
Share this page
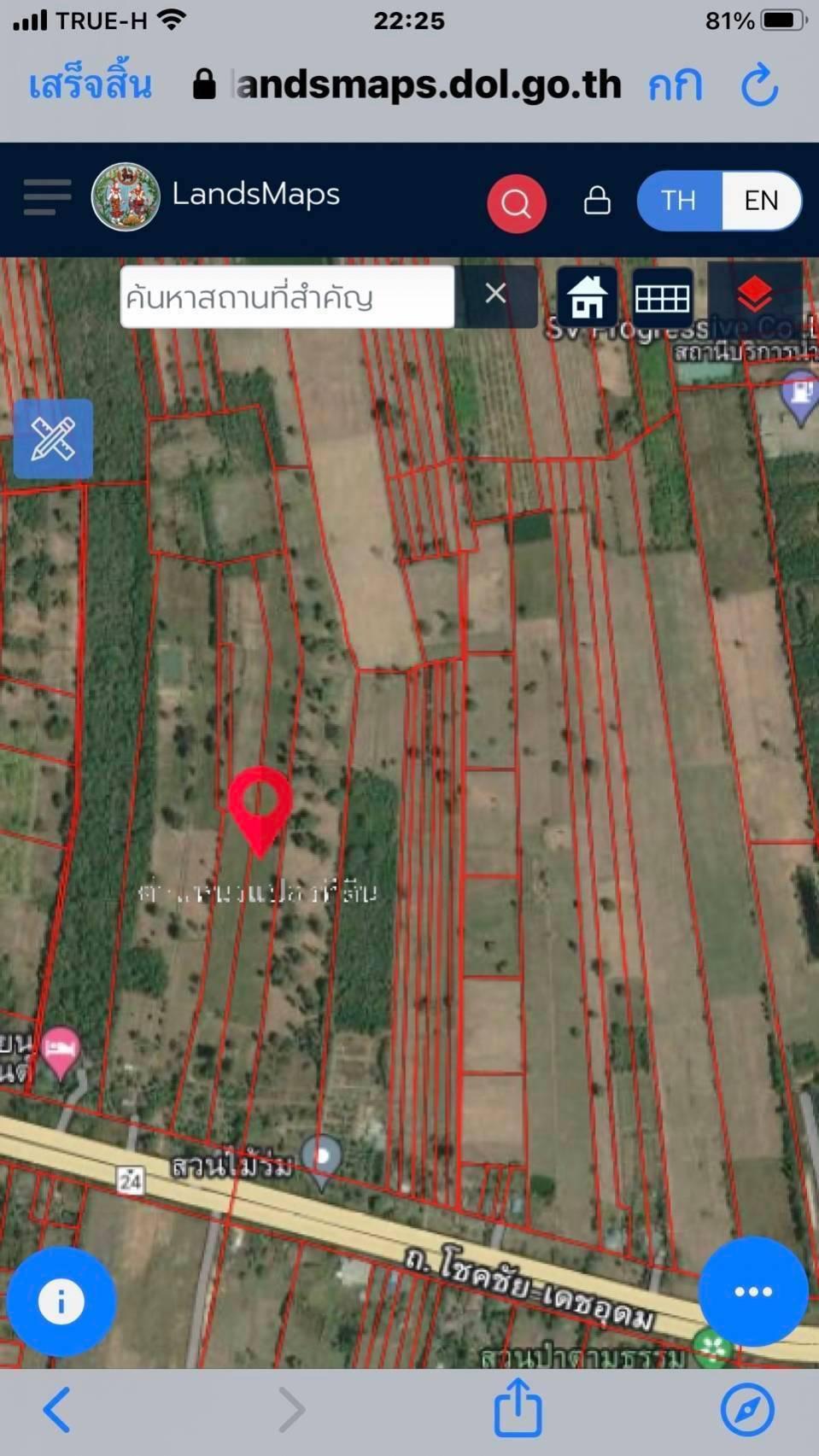point(518,1406)
